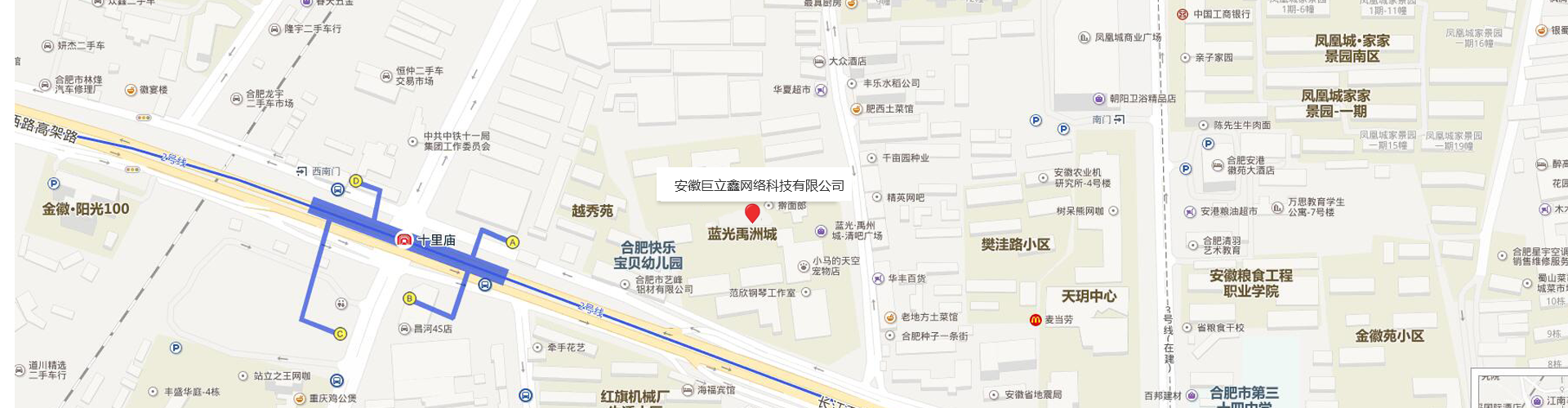Tap the 中国工商银行 bank marker
The height and width of the screenshot is (408, 1568).
pyautogui.click(x=1182, y=14)
